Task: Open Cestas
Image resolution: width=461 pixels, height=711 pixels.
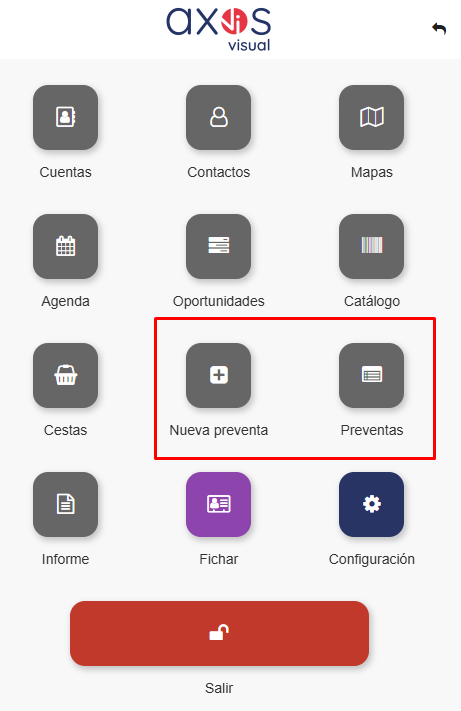Action: click(66, 375)
